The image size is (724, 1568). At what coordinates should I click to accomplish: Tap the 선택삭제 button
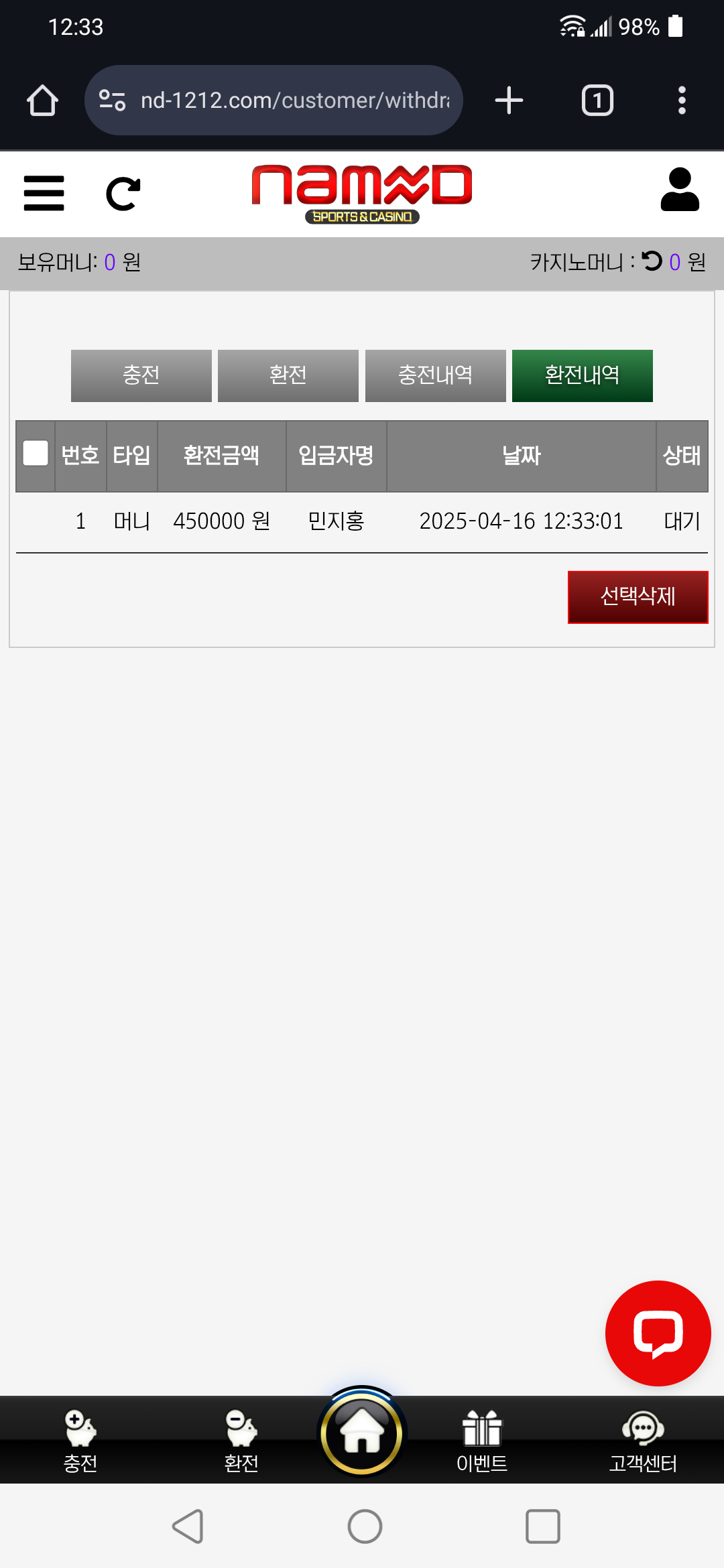(638, 596)
